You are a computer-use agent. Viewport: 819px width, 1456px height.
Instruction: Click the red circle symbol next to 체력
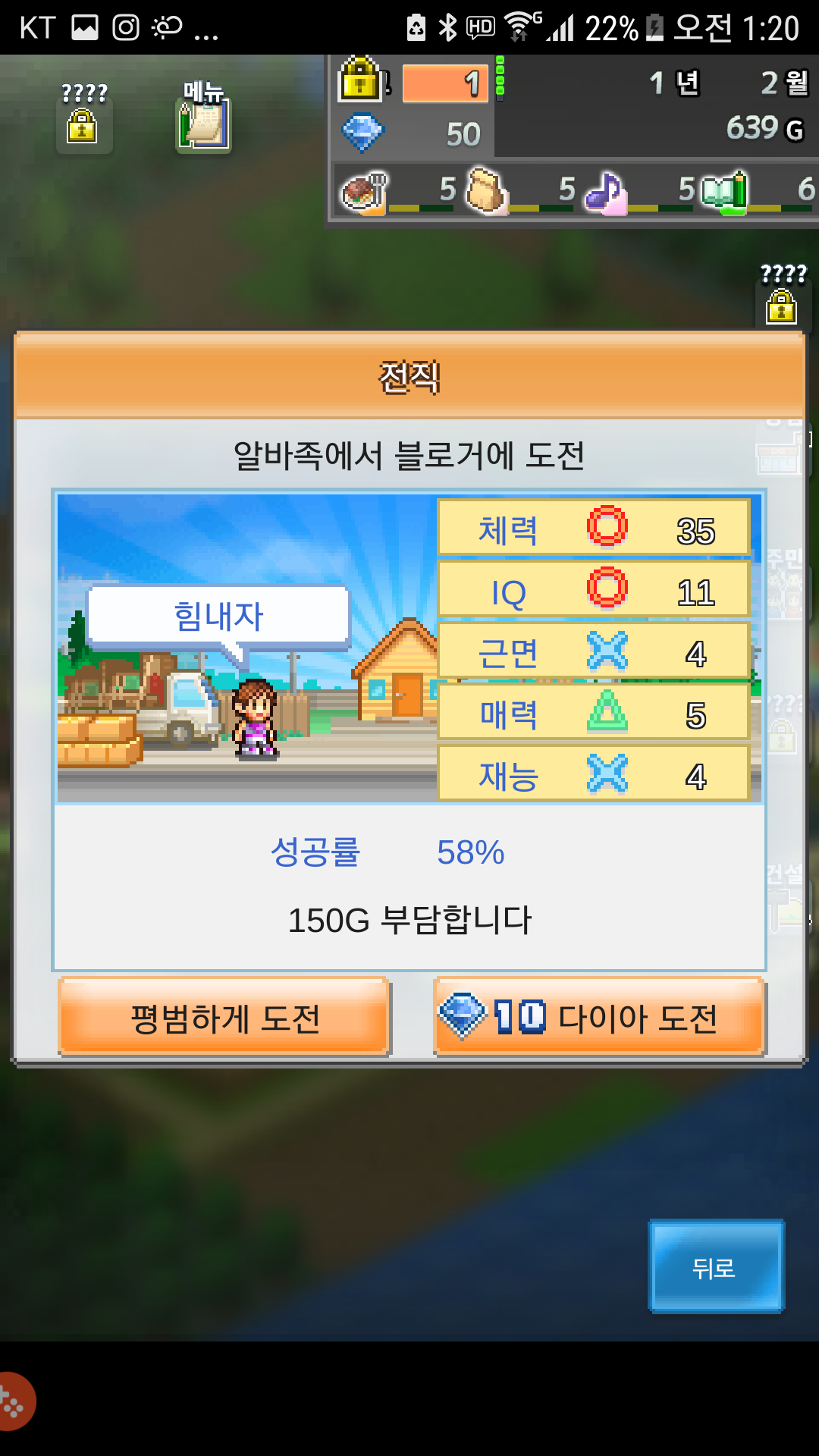pyautogui.click(x=604, y=528)
